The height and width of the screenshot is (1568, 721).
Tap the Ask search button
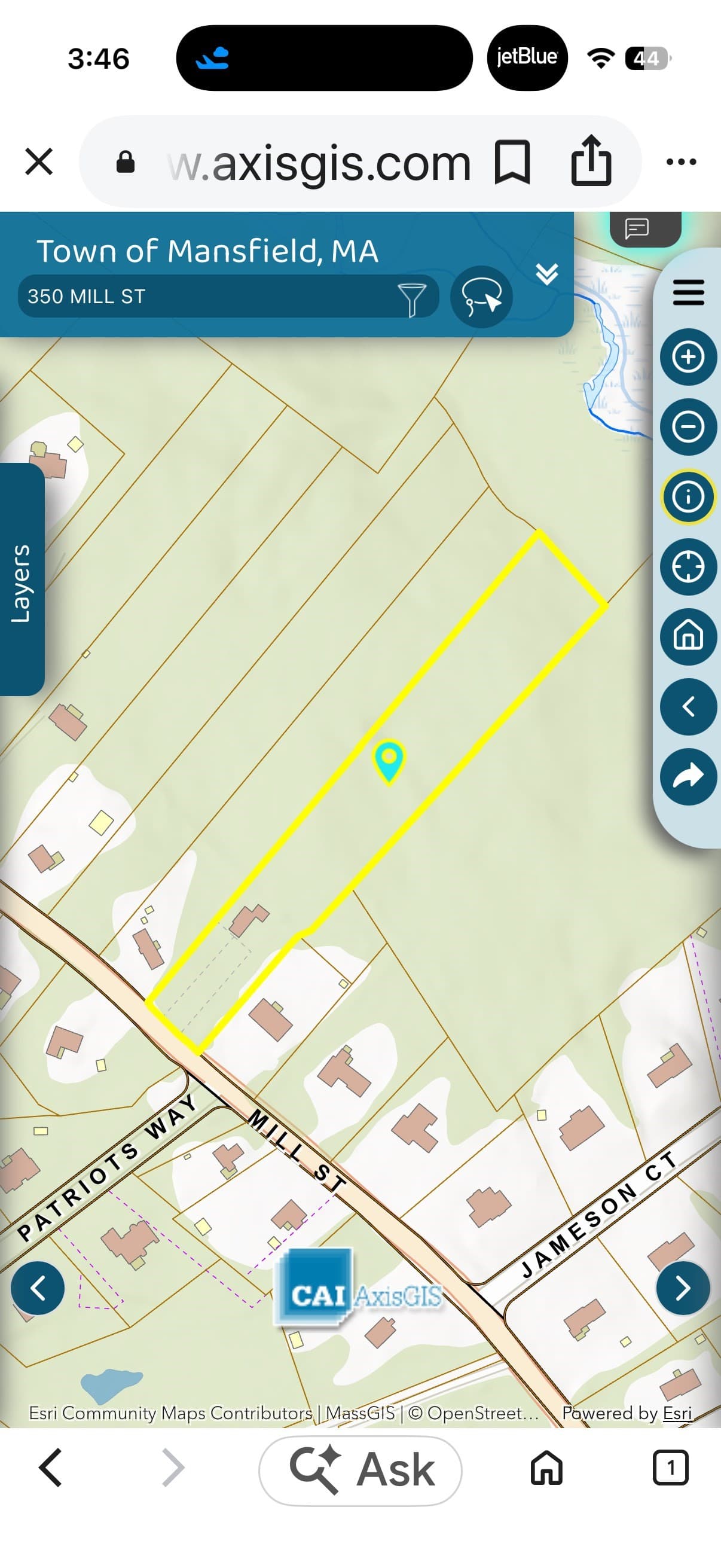coord(360,1471)
